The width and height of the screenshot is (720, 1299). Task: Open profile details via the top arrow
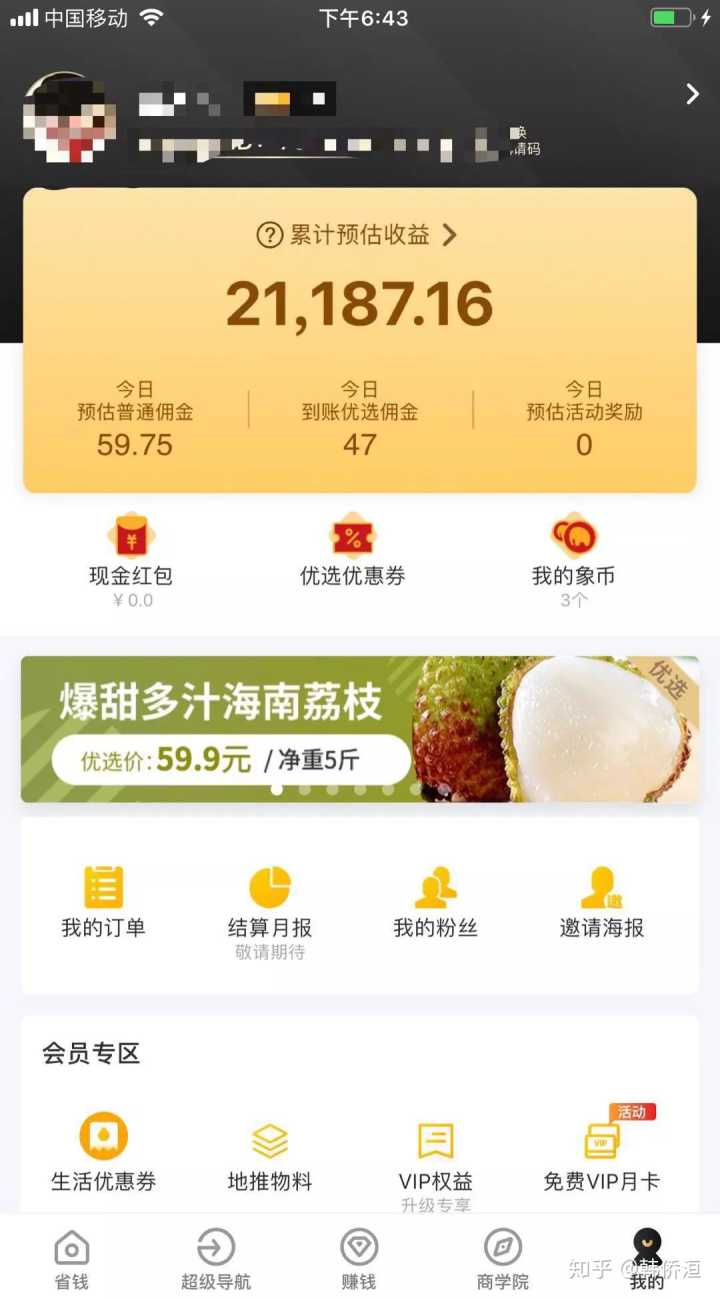692,95
